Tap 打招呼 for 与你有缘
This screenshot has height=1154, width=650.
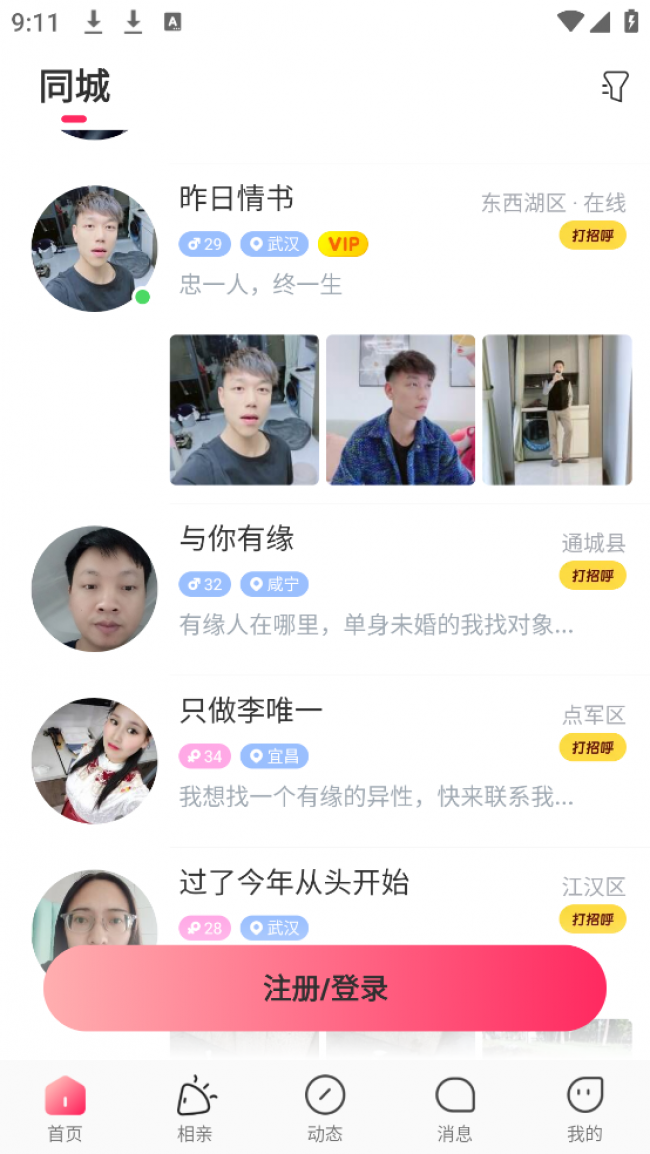point(592,576)
